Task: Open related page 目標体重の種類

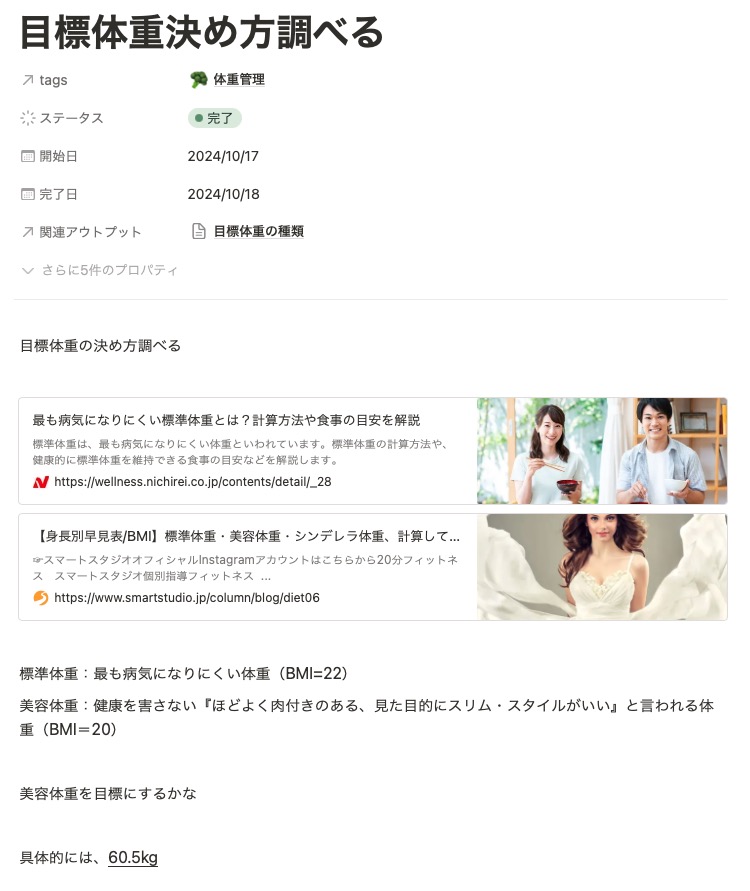Action: 258,232
